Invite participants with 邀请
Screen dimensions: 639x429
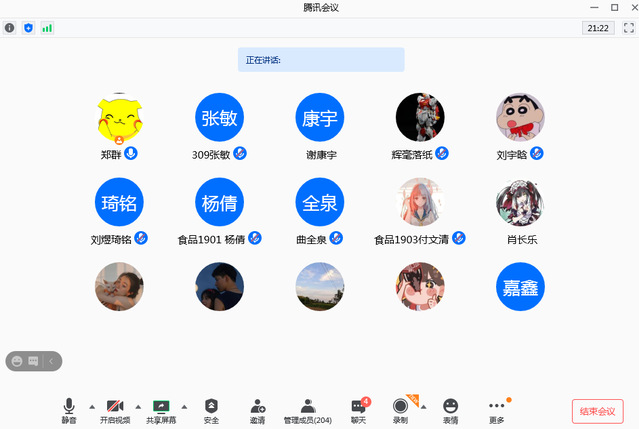258,409
